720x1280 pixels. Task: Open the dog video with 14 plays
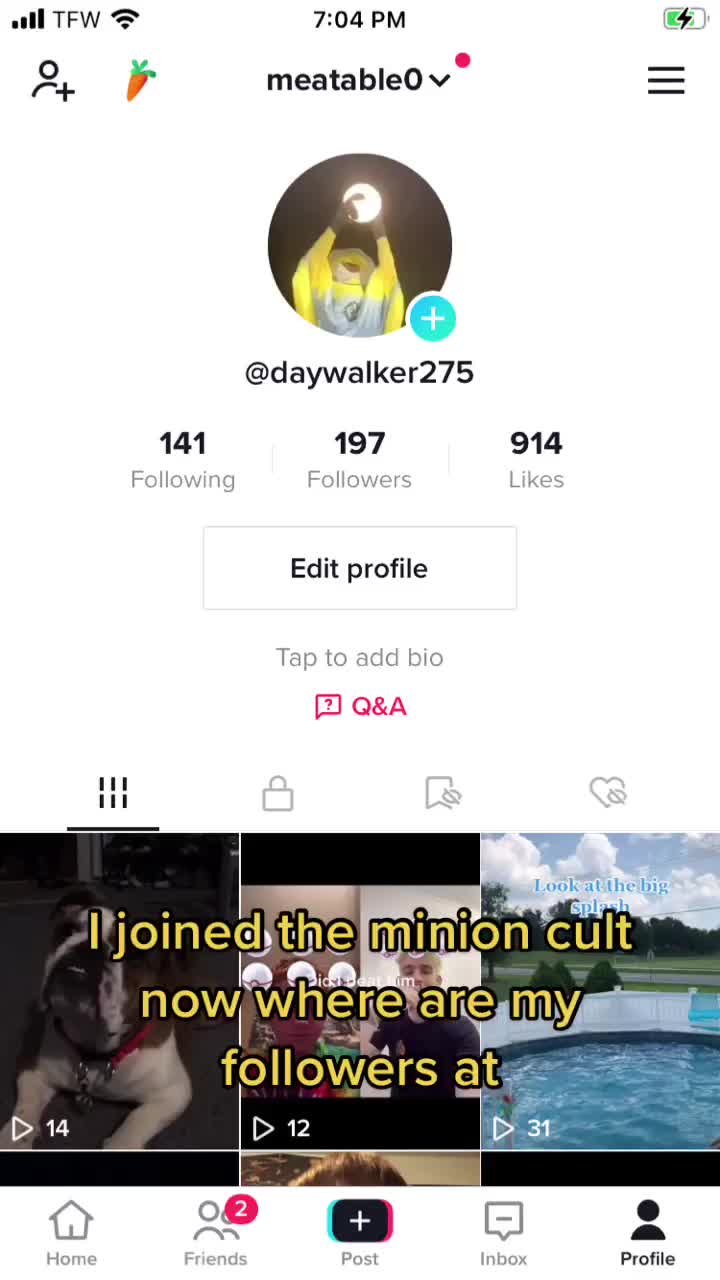pyautogui.click(x=119, y=991)
